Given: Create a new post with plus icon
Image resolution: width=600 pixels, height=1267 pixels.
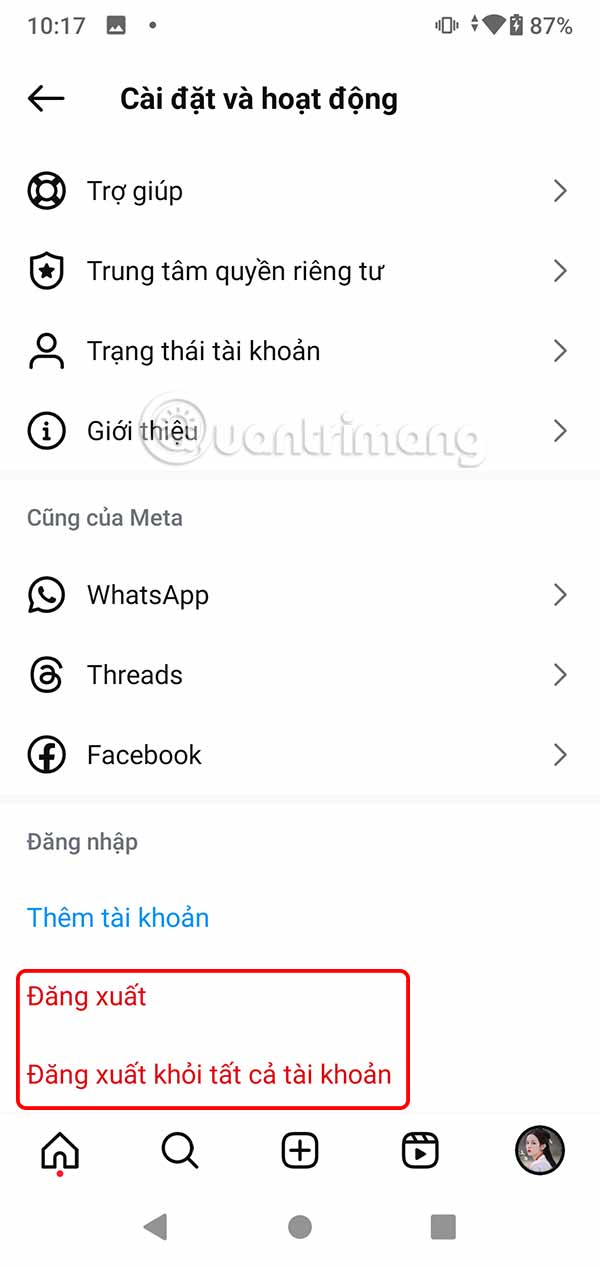Looking at the screenshot, I should 300,1152.
